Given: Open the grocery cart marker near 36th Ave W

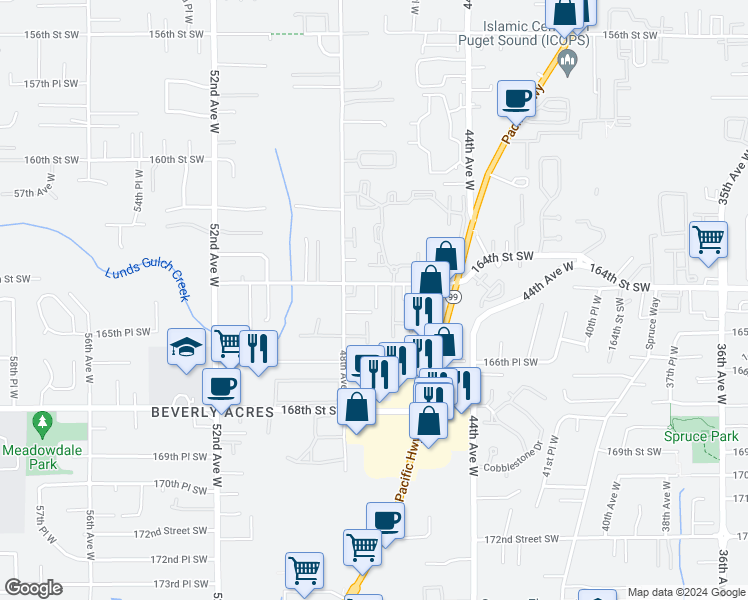Looking at the screenshot, I should tap(708, 243).
